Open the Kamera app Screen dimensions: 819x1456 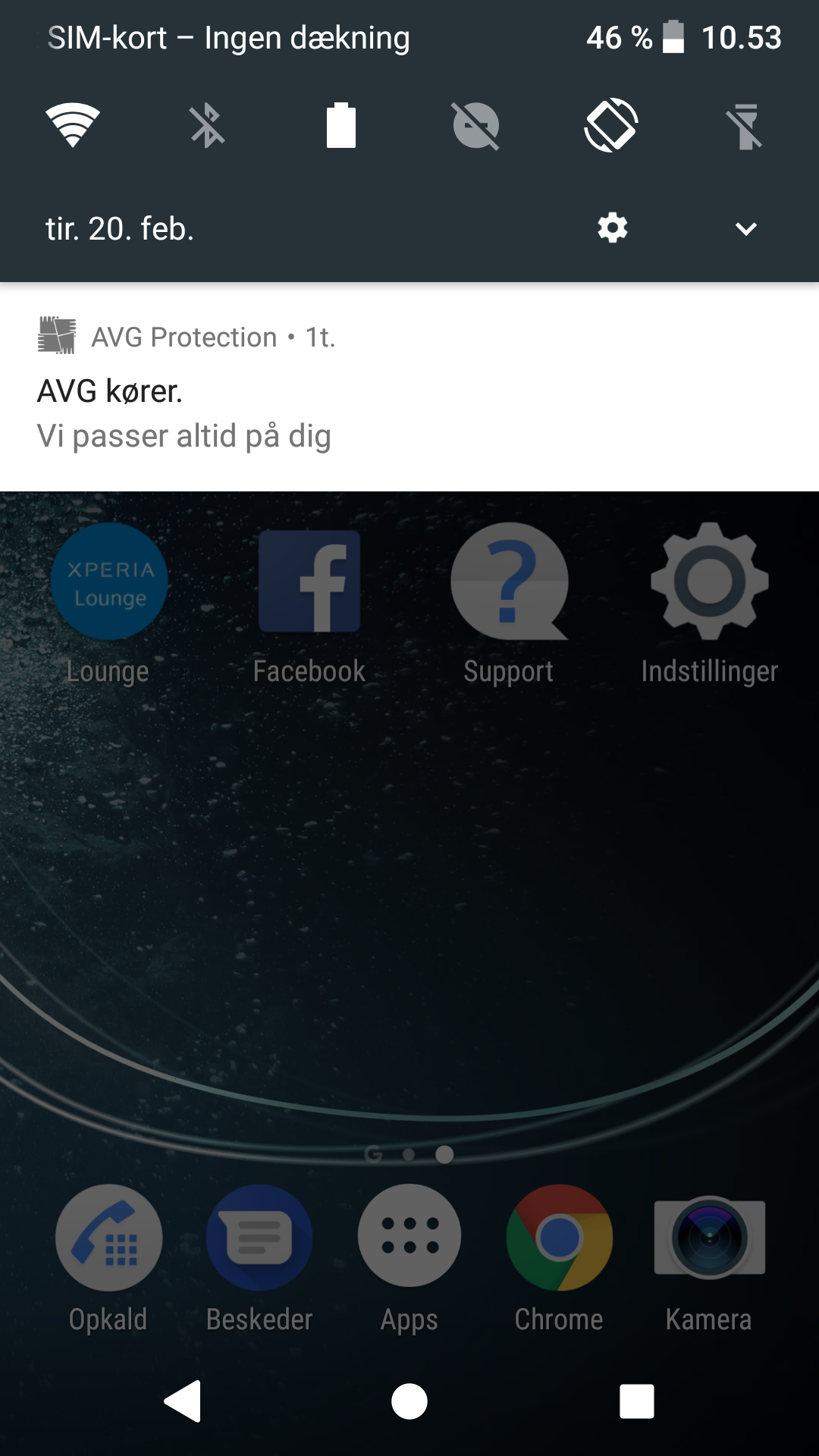[x=709, y=1238]
